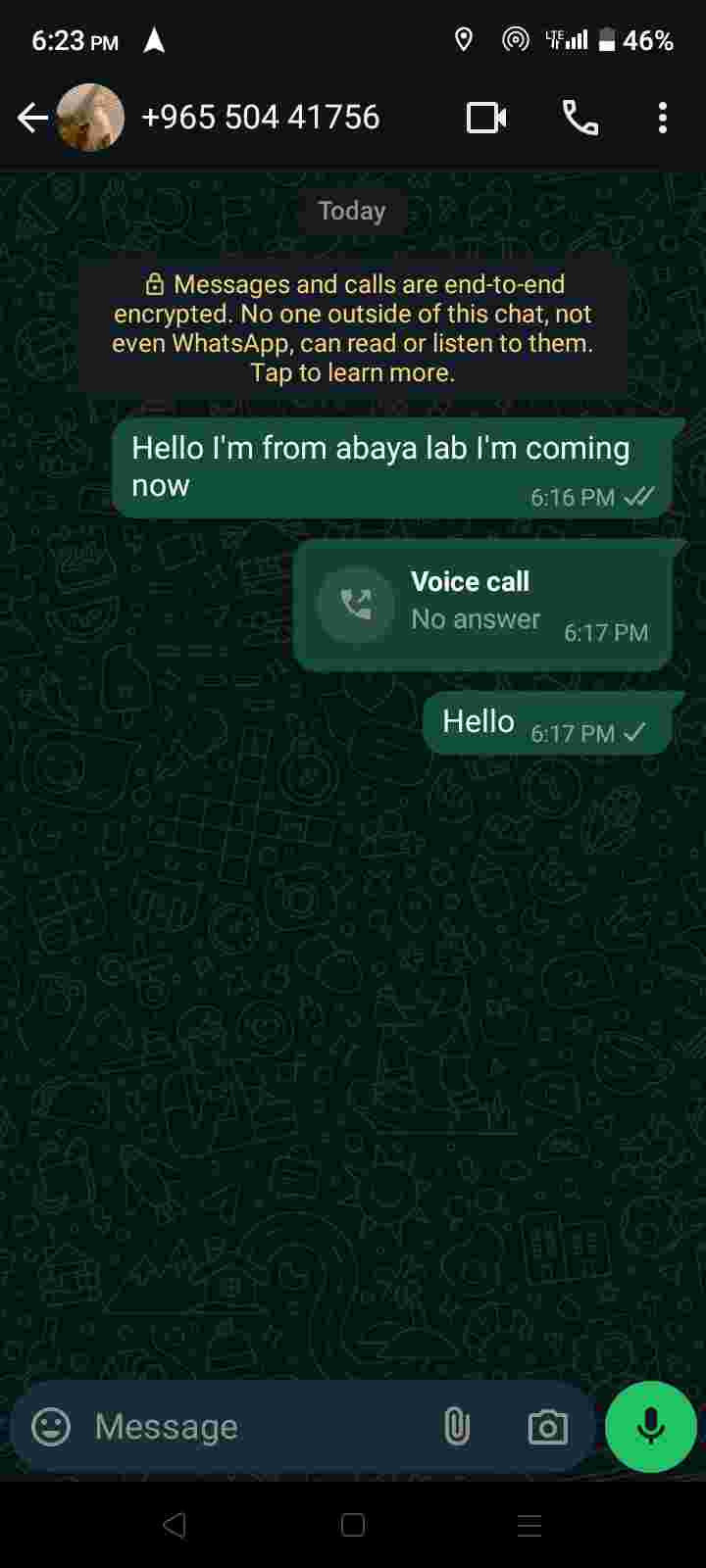Start a voice call from the toolbar
The height and width of the screenshot is (1568, 706).
point(580,119)
